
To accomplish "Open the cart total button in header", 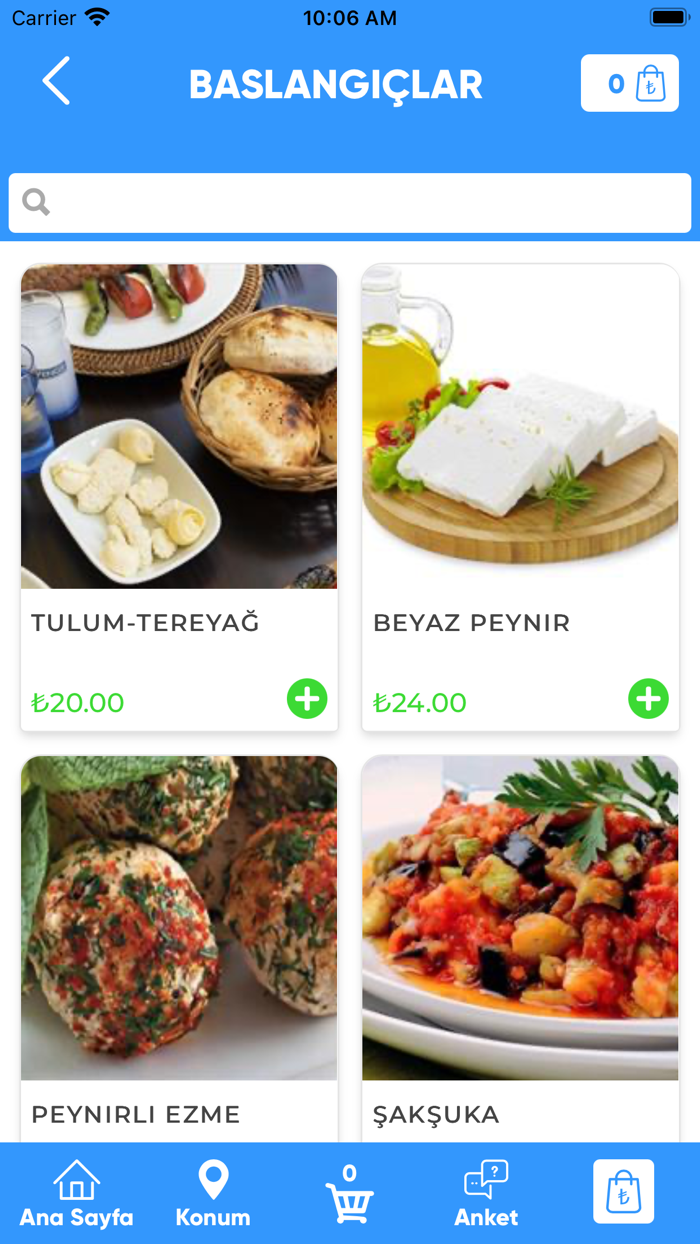I will pos(629,83).
